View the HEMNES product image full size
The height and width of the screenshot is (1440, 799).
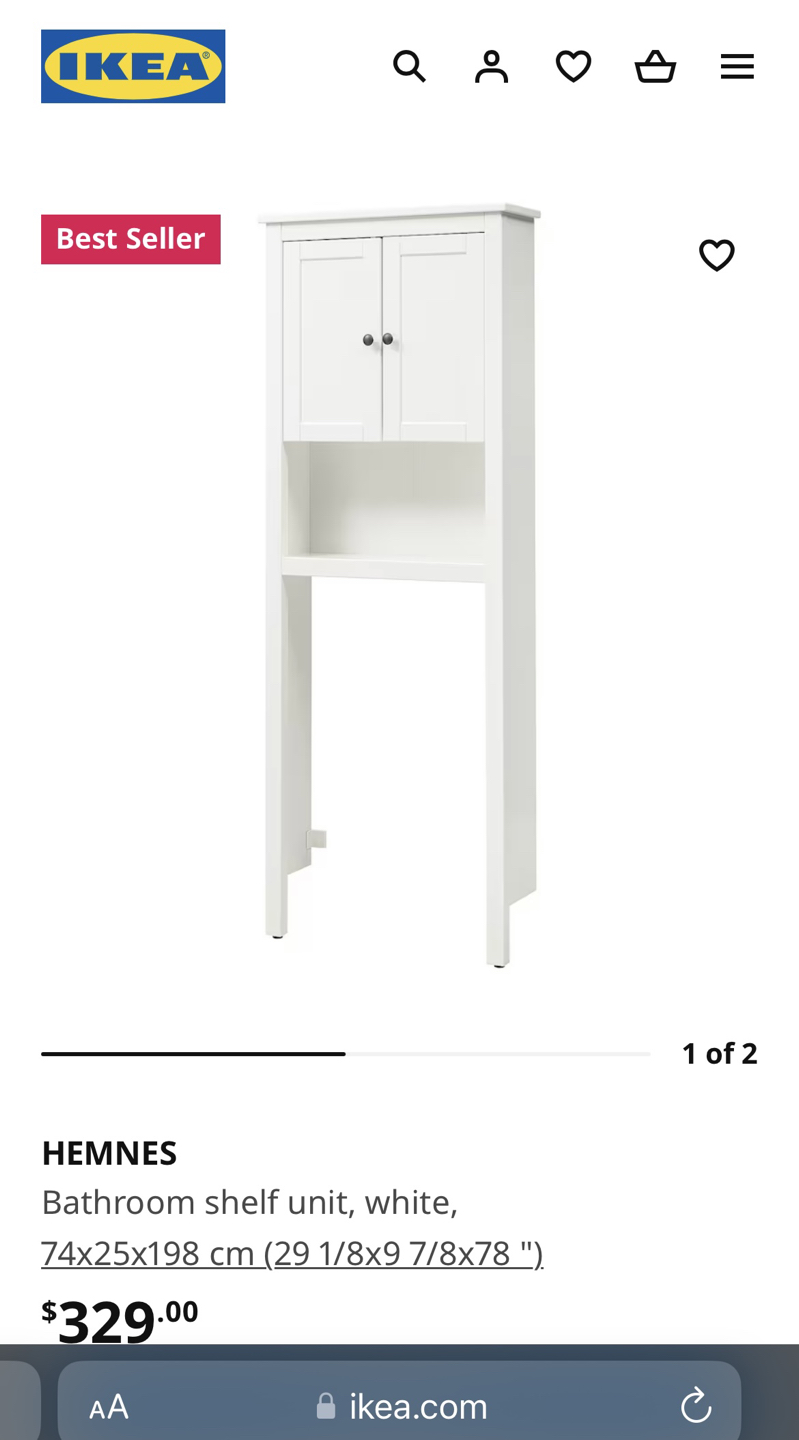(x=398, y=585)
